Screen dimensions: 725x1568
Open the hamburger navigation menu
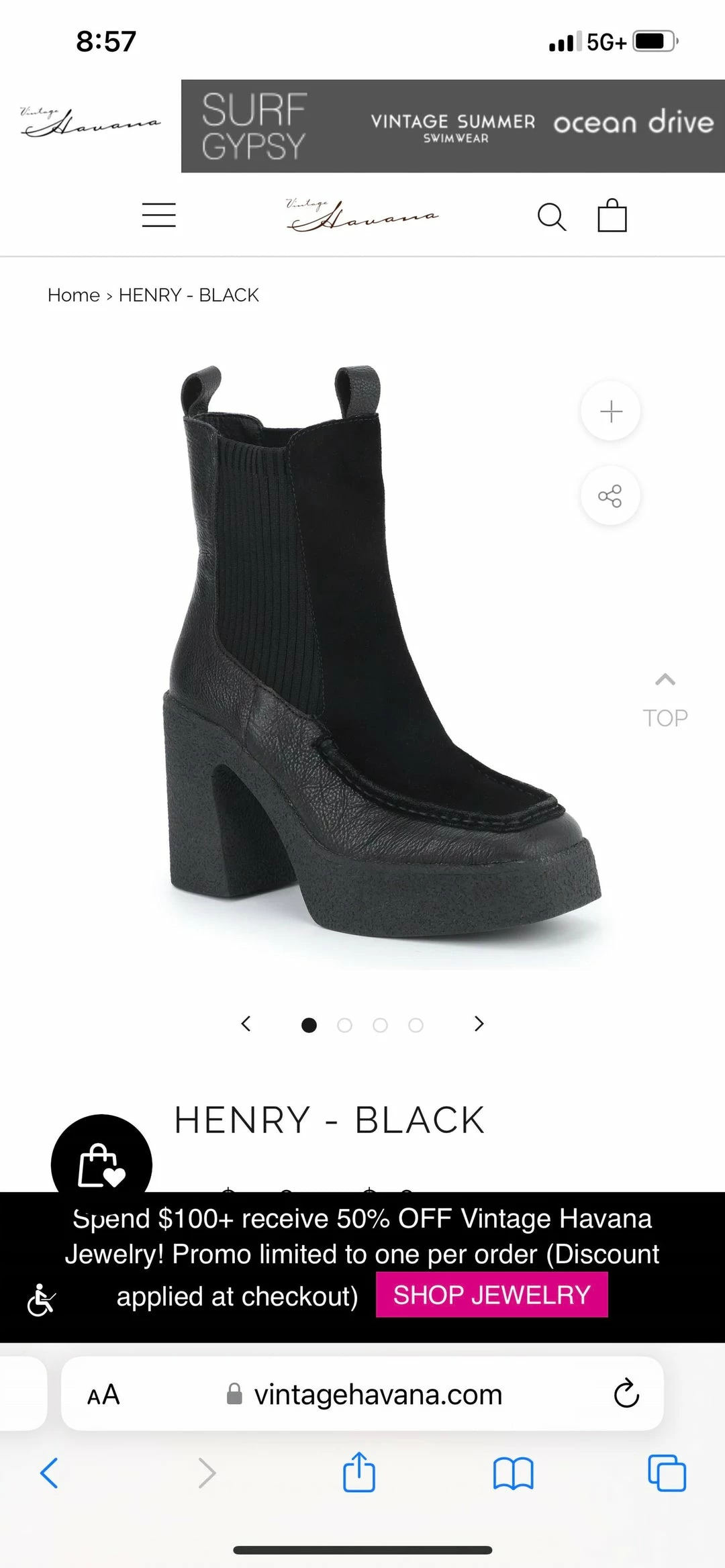pyautogui.click(x=158, y=215)
